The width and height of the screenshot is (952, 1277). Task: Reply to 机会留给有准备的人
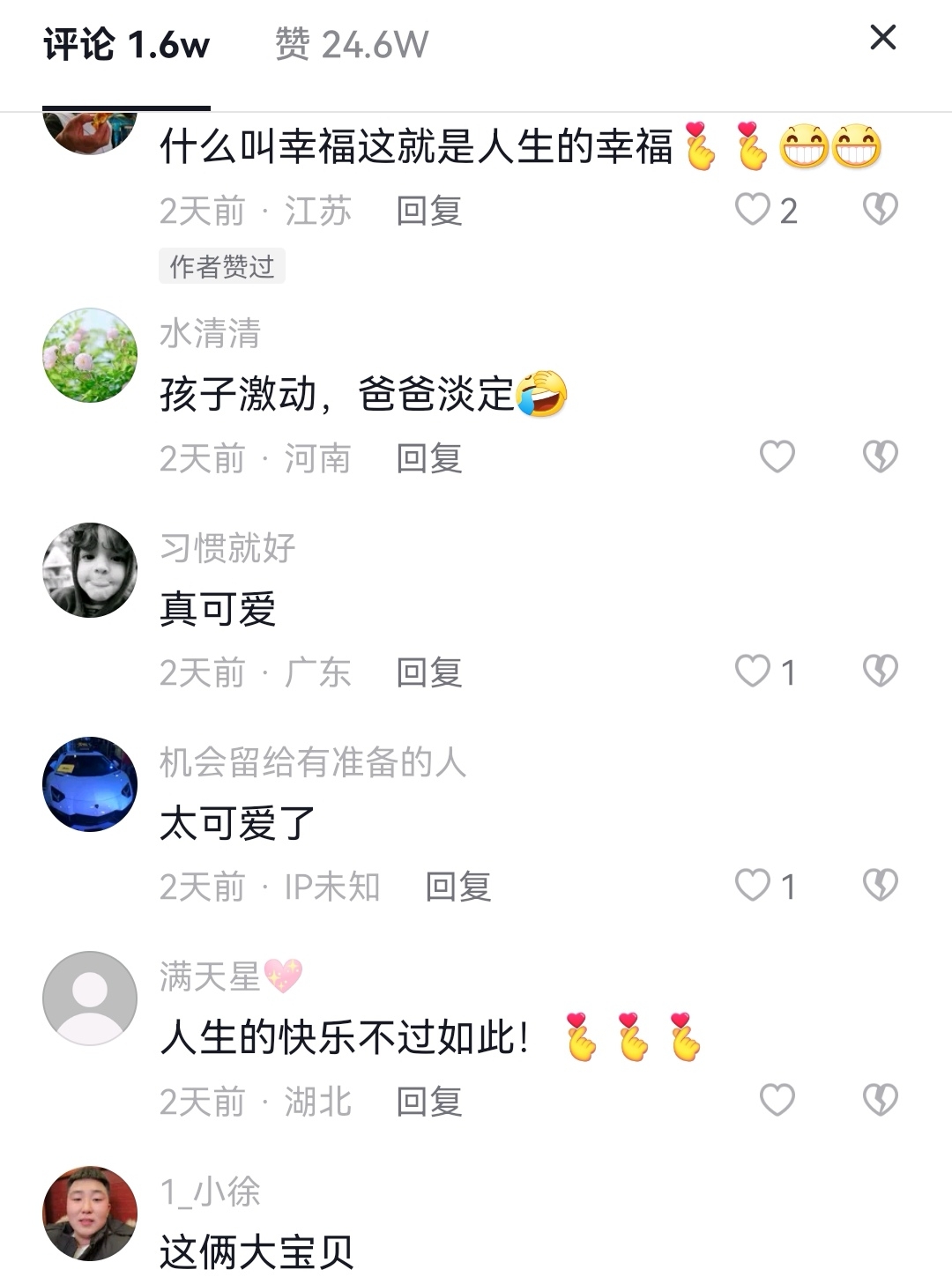click(x=457, y=887)
